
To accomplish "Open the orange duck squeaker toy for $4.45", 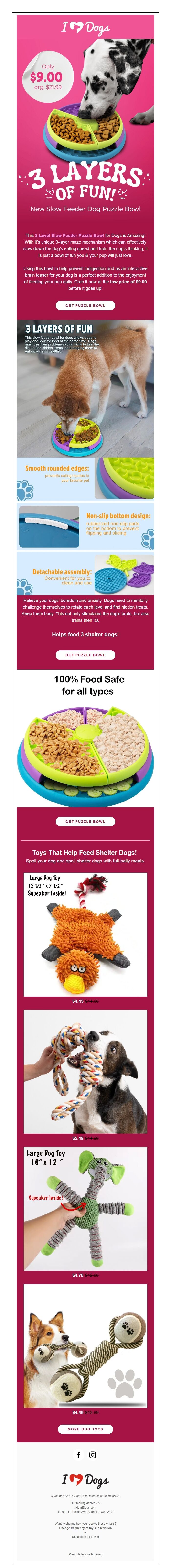I will 85,934.
